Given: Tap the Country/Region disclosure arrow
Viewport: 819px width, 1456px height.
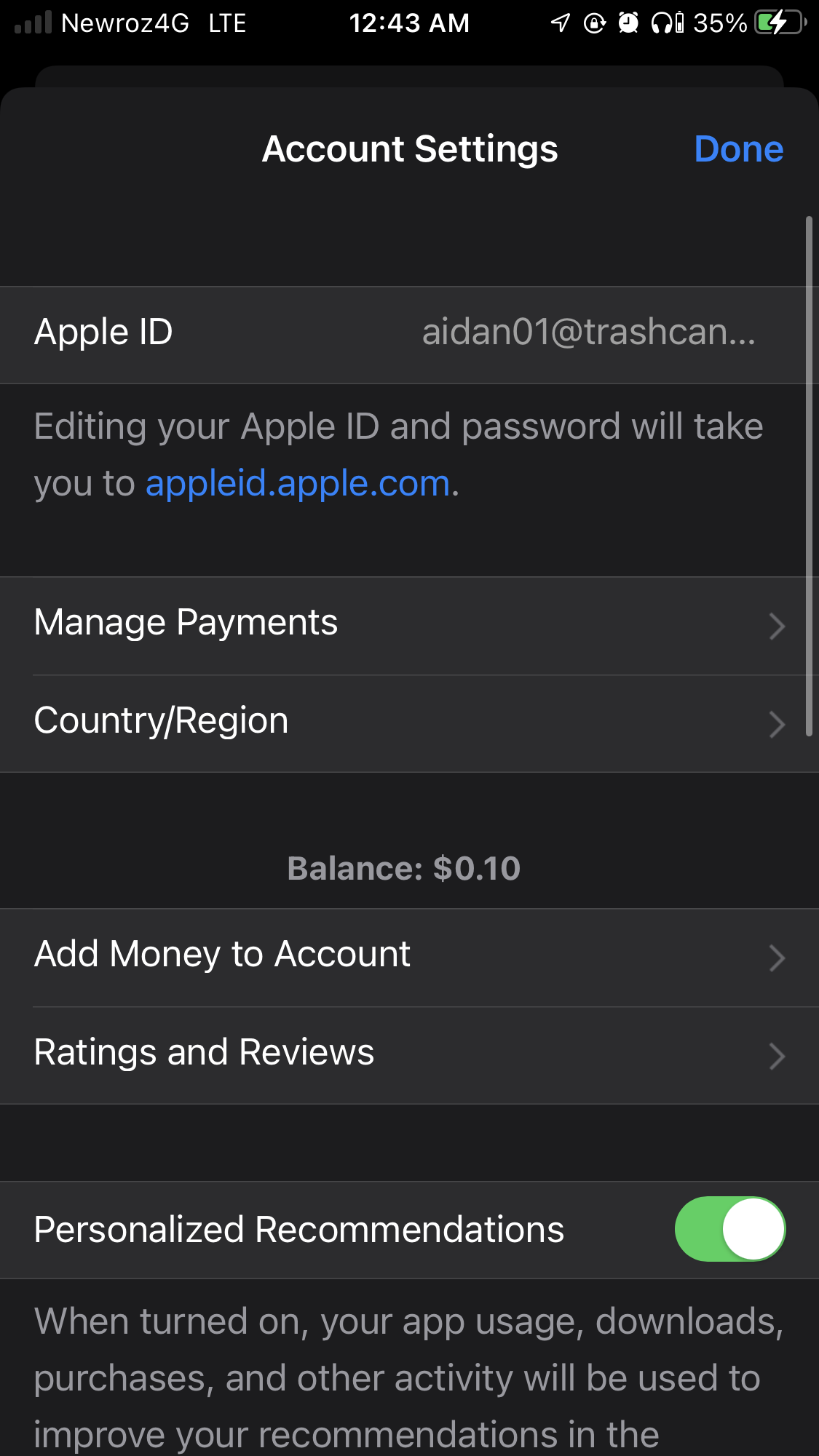Looking at the screenshot, I should [778, 724].
